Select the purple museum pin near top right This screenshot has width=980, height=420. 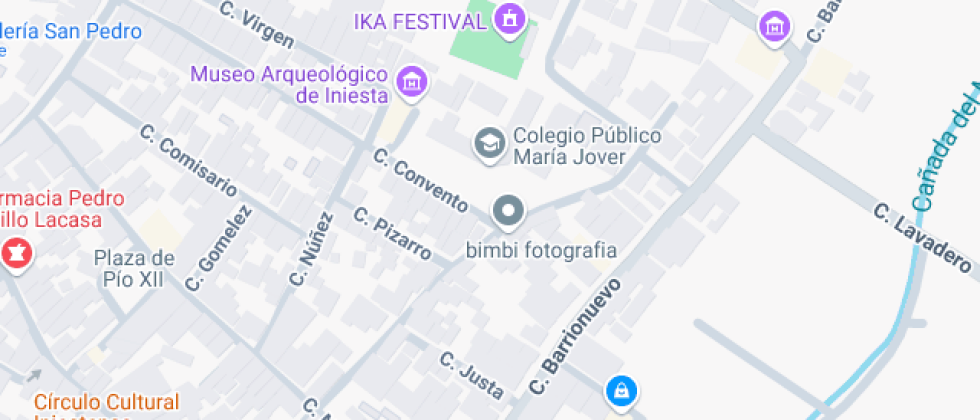click(x=775, y=27)
